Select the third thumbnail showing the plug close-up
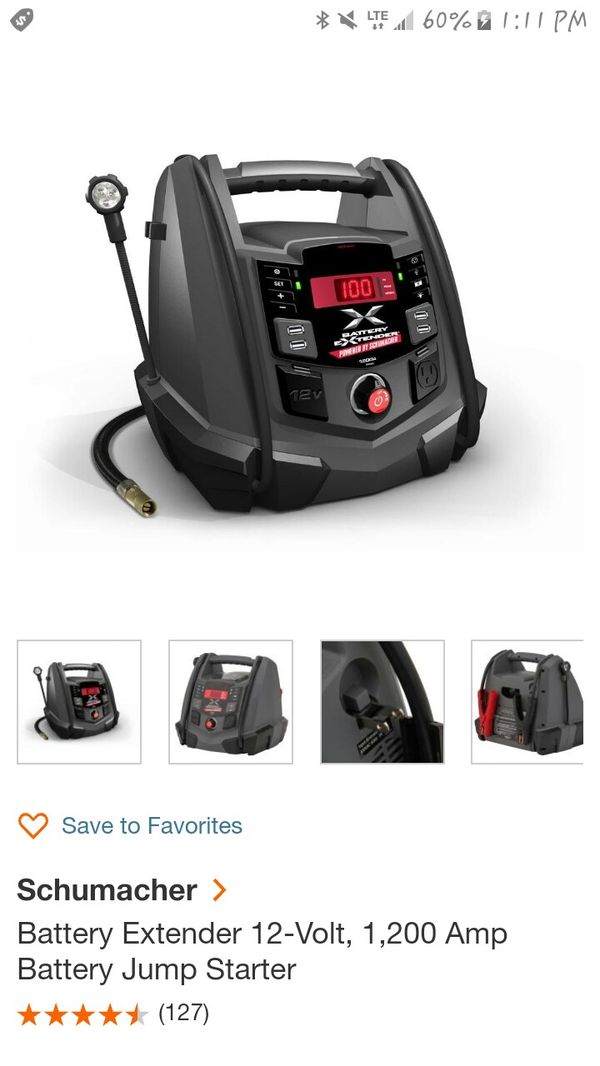The image size is (600, 1066). coord(382,702)
